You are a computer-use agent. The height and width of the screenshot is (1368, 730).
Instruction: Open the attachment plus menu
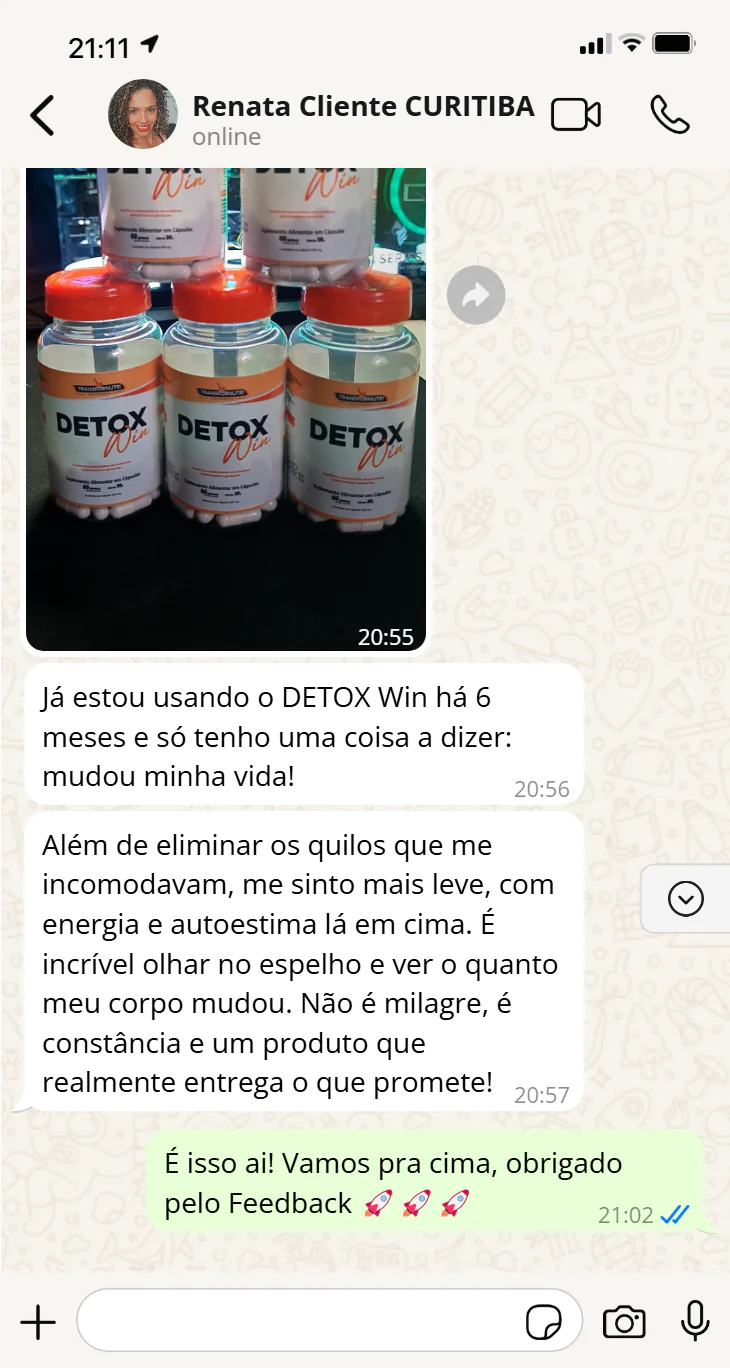[38, 1322]
